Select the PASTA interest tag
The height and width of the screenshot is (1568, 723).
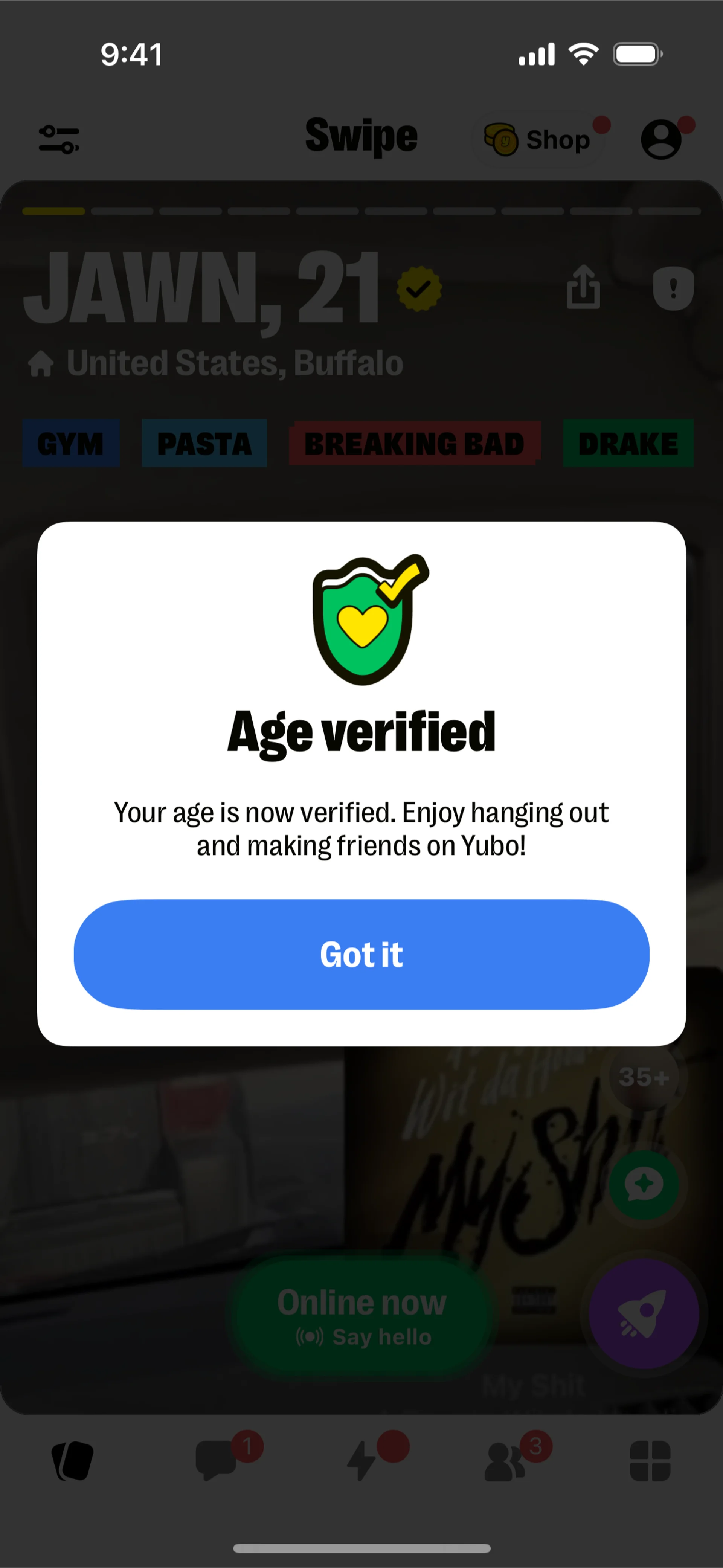pyautogui.click(x=204, y=443)
